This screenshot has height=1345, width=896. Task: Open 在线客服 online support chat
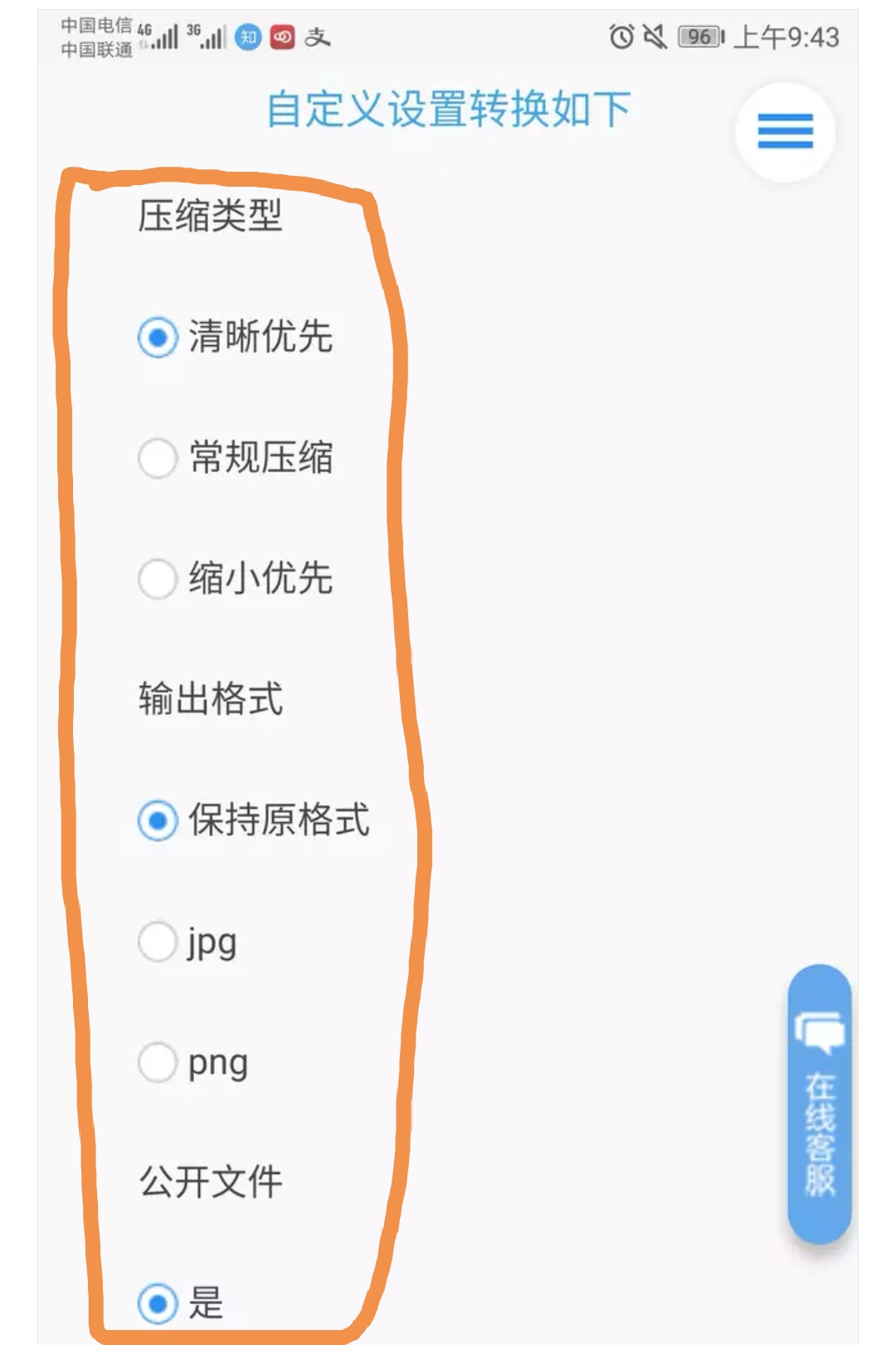pos(820,1104)
